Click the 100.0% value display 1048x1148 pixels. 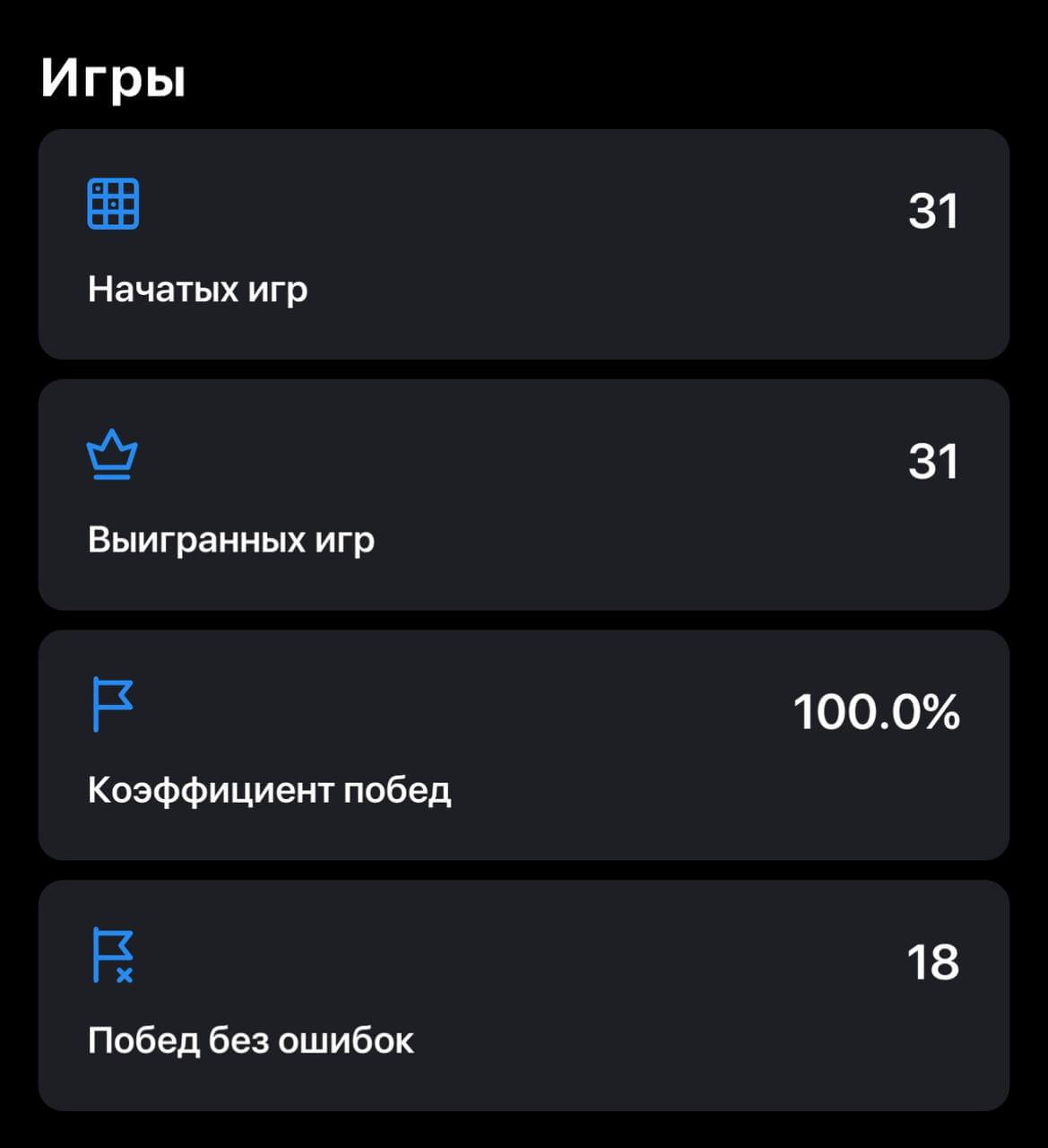[878, 713]
